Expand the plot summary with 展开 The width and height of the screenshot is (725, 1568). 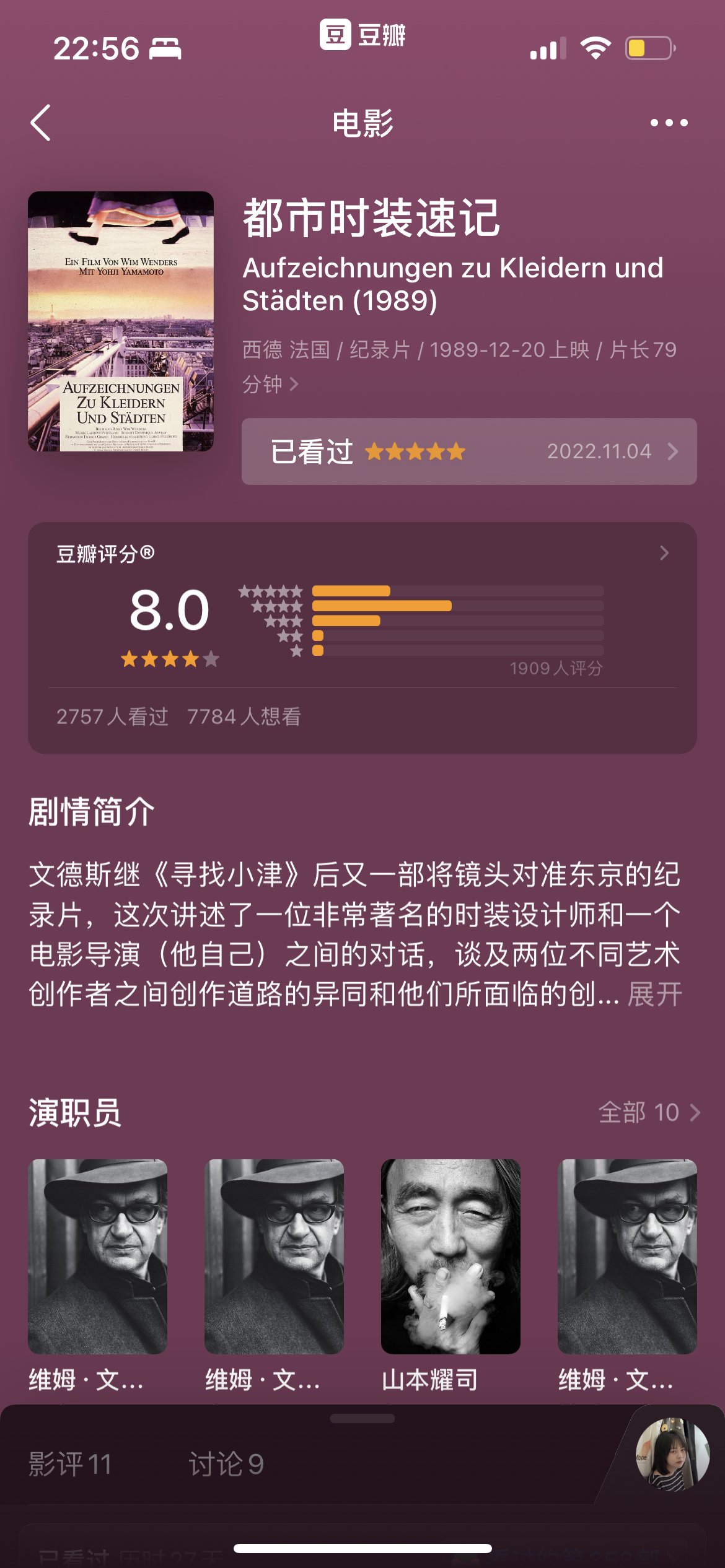(x=654, y=994)
